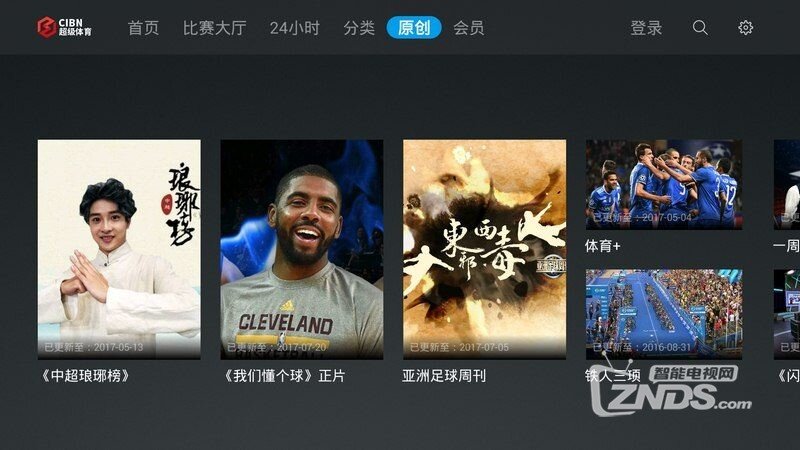Image resolution: width=800 pixels, height=450 pixels.
Task: Go to the 分类 tab
Action: 359,28
